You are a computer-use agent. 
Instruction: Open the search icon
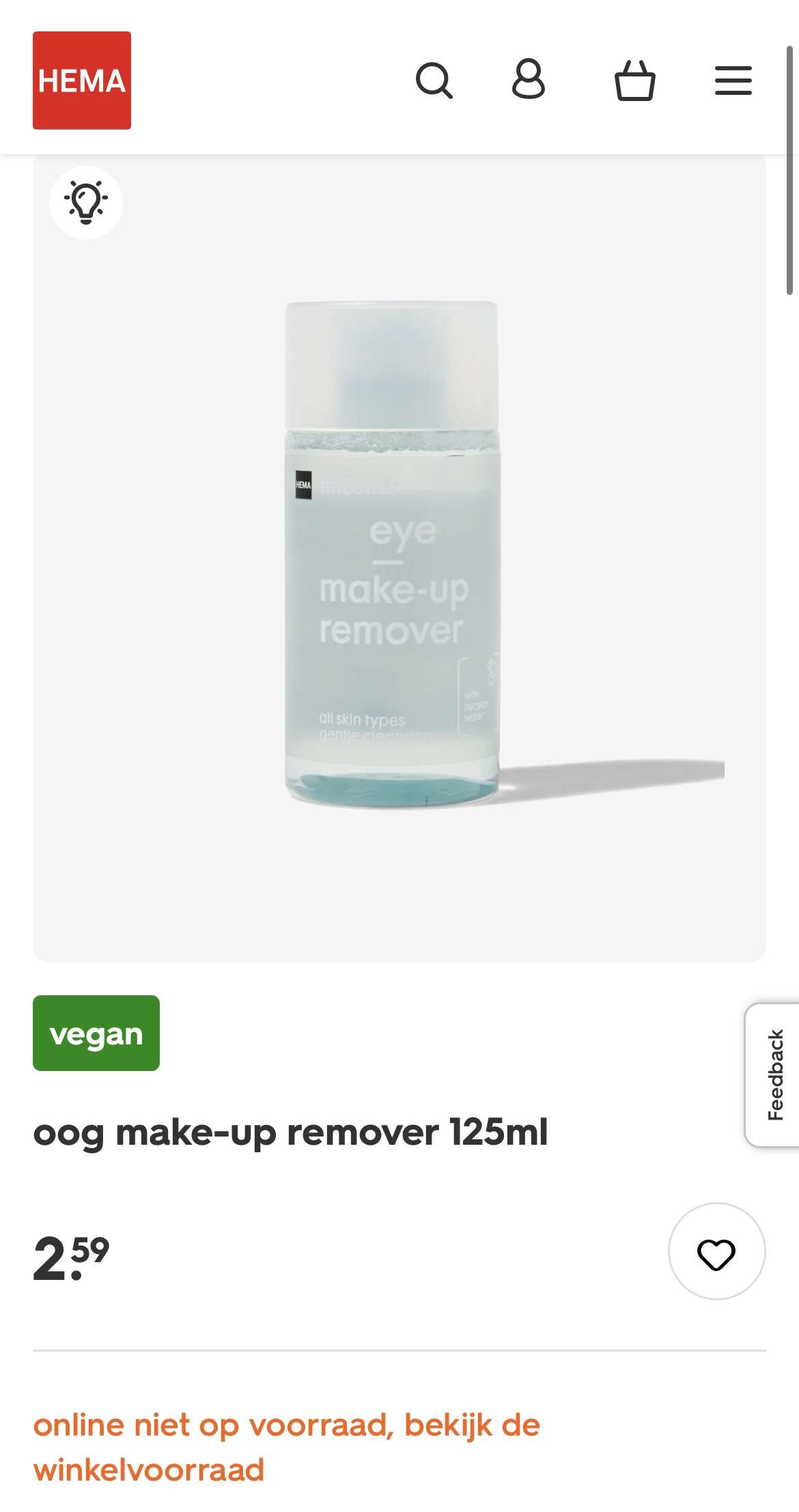pos(434,81)
